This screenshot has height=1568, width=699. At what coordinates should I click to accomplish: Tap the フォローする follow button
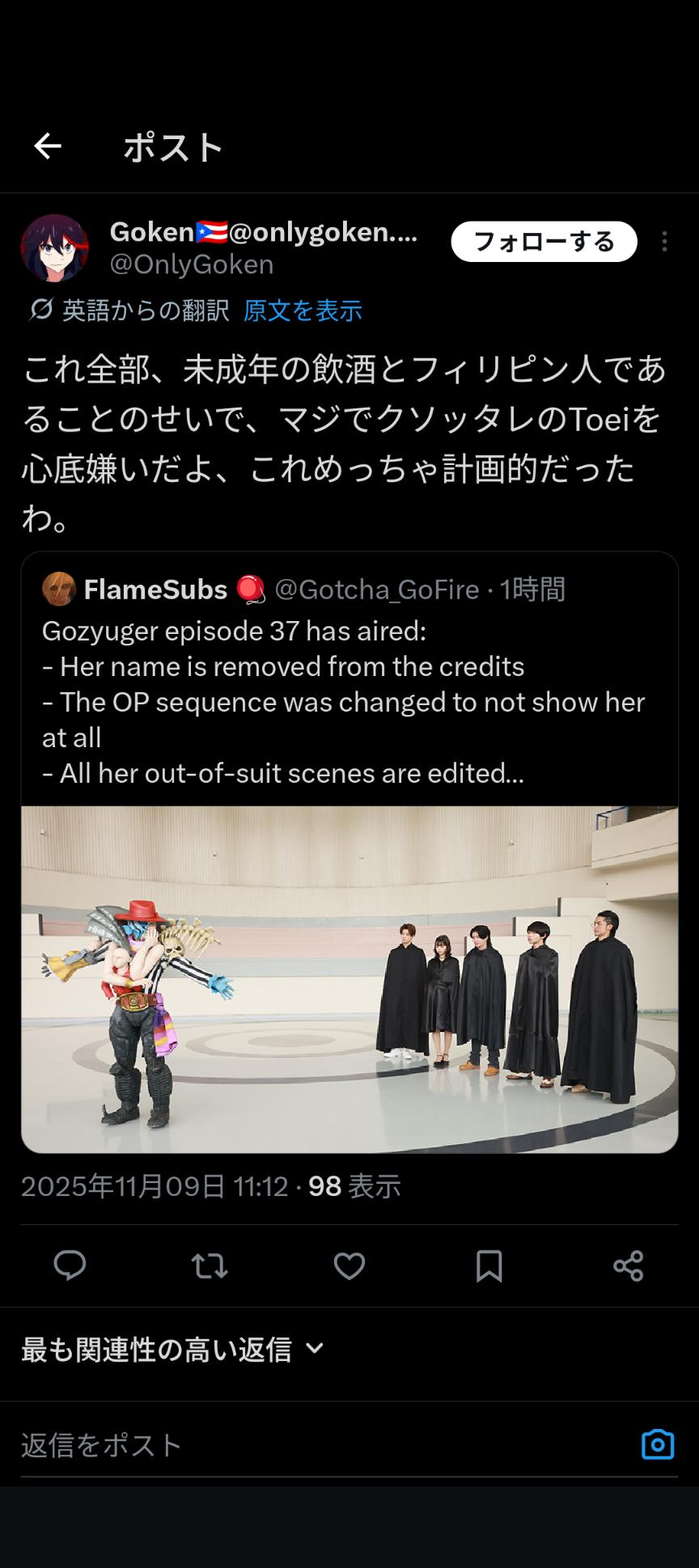[544, 241]
